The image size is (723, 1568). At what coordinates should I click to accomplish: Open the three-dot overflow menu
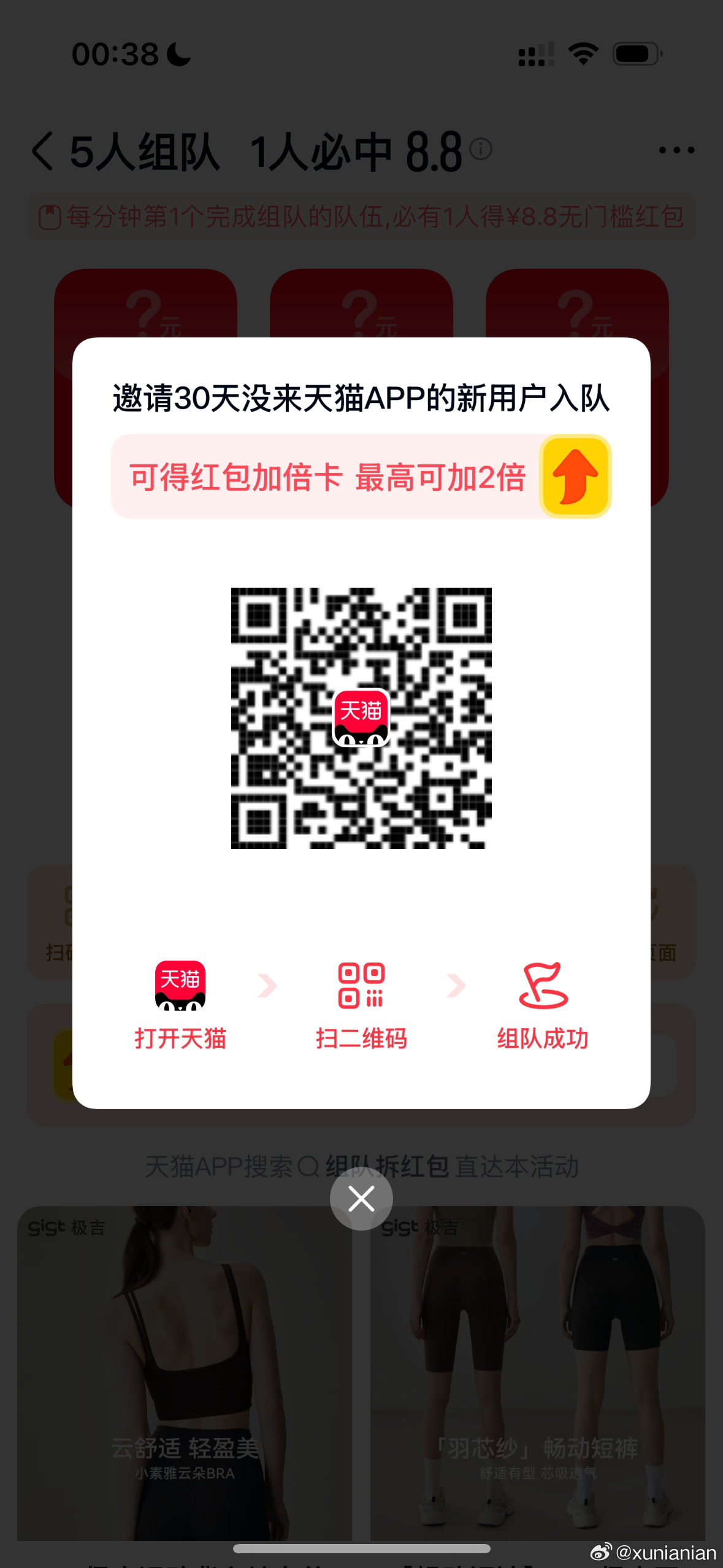click(x=676, y=150)
